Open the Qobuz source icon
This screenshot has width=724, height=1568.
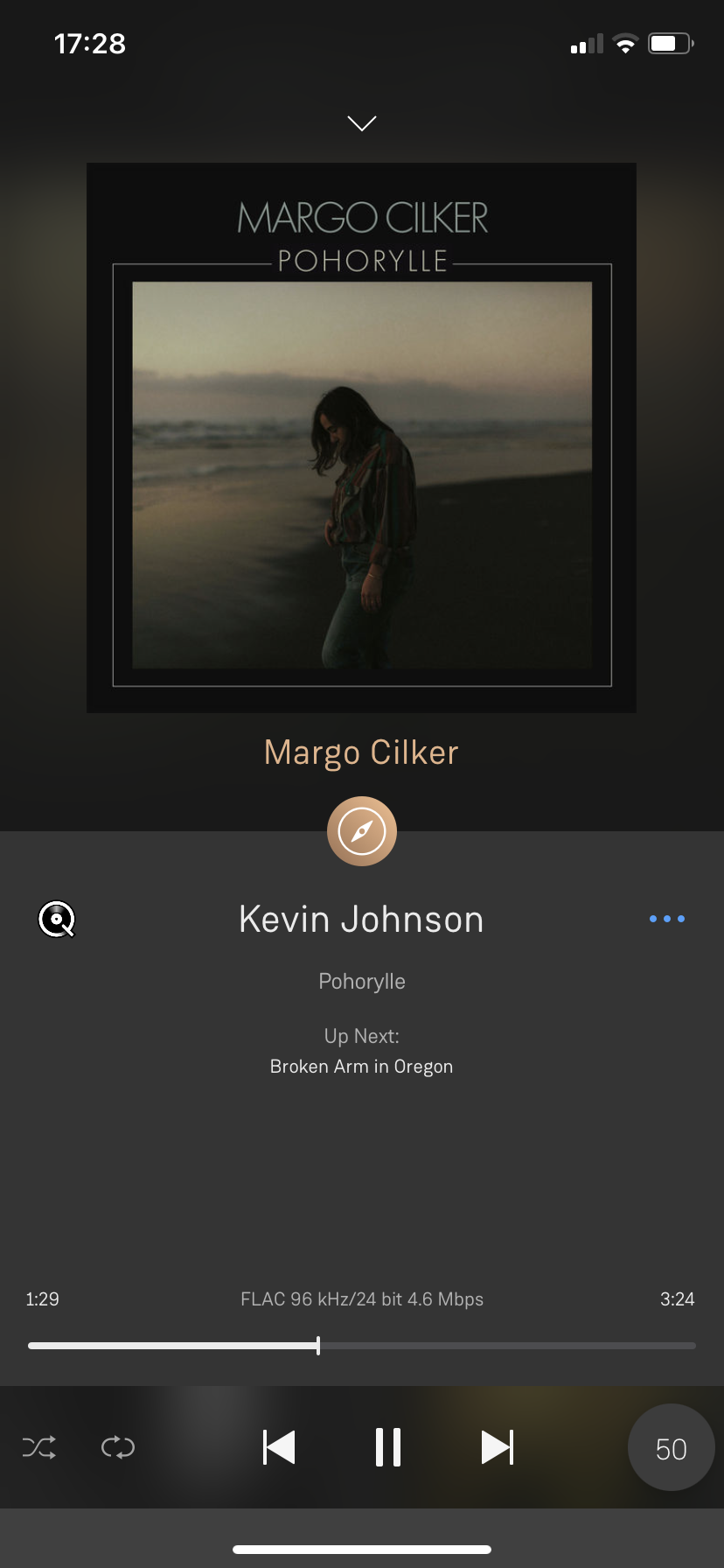coord(57,920)
